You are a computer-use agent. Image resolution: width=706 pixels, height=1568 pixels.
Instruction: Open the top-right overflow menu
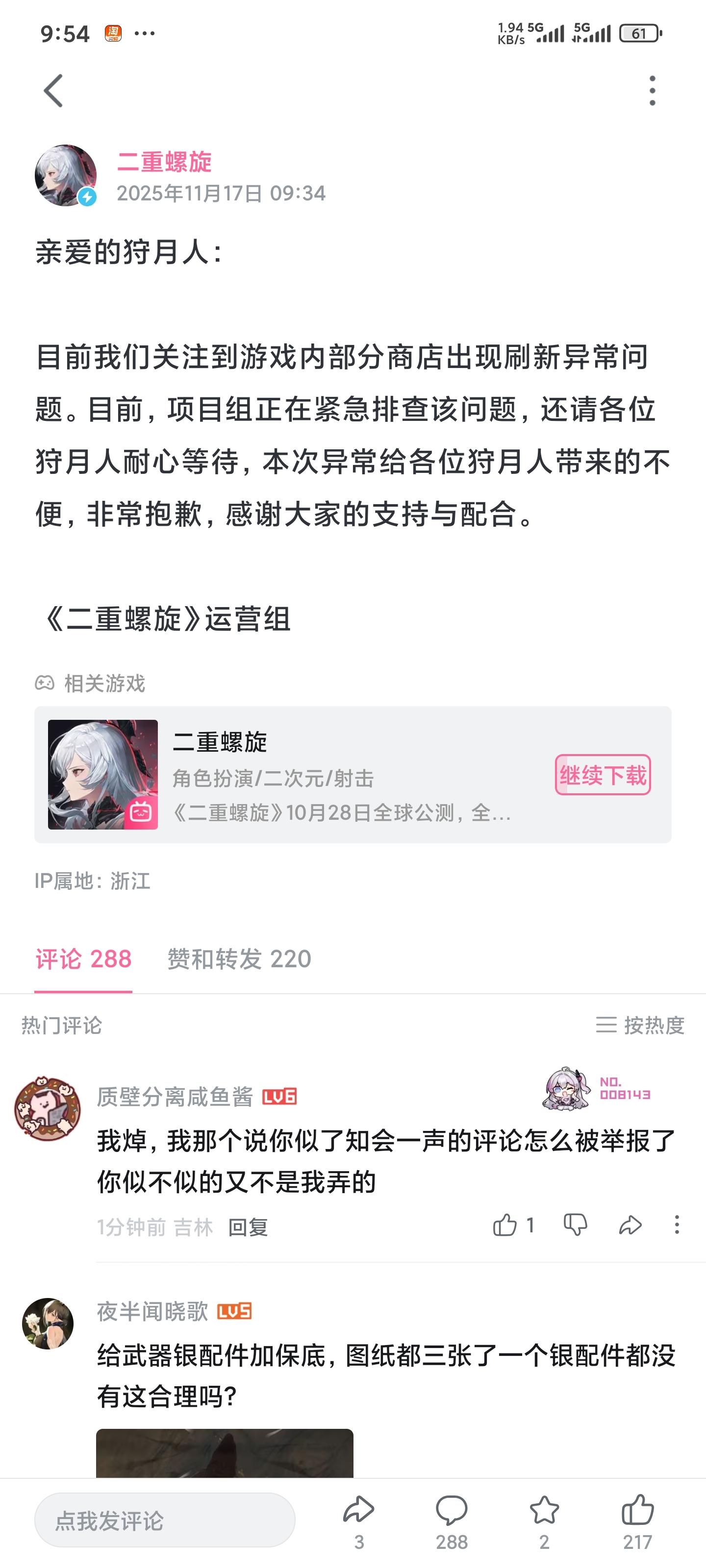(x=652, y=91)
